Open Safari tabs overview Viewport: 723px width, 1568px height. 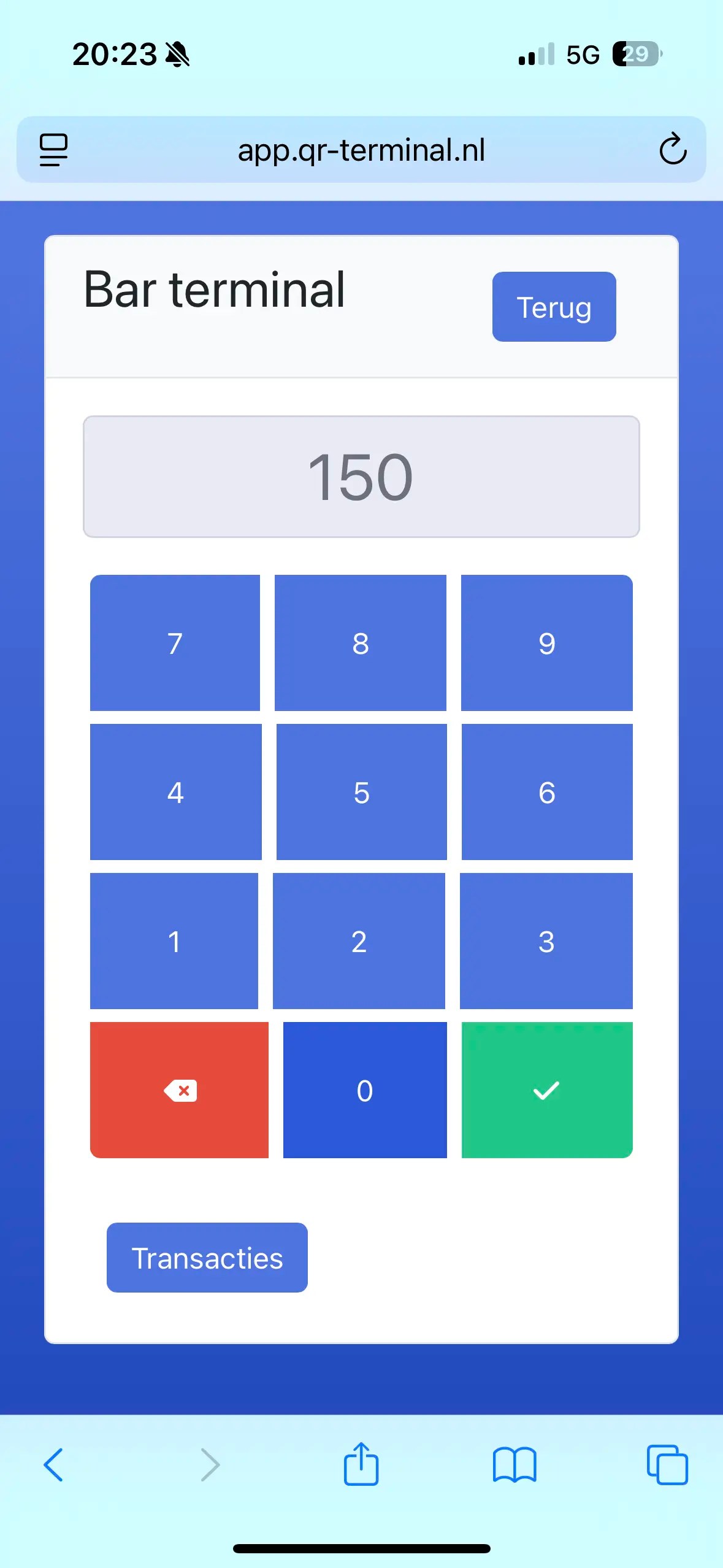click(667, 1465)
